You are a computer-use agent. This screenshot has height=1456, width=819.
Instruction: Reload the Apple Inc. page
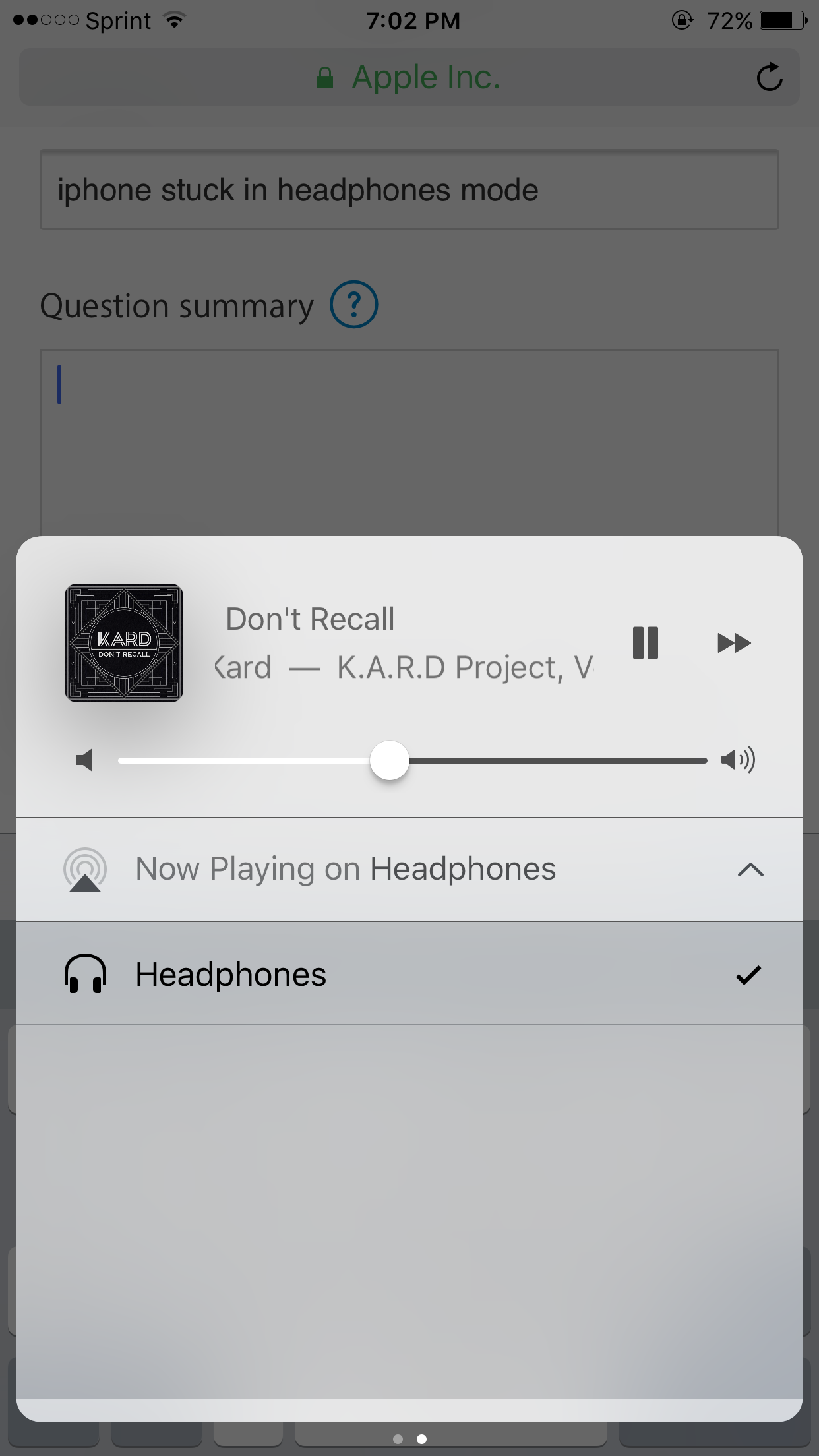click(x=769, y=77)
